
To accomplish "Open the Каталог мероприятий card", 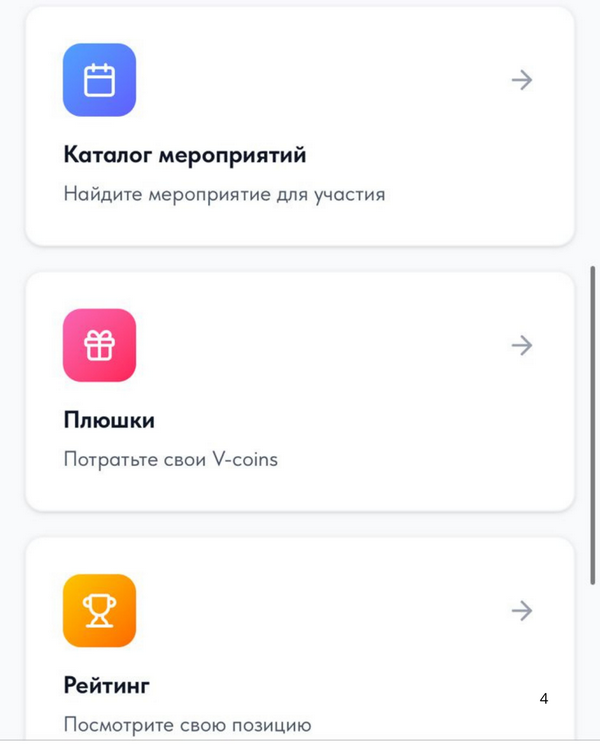I will pos(299,126).
